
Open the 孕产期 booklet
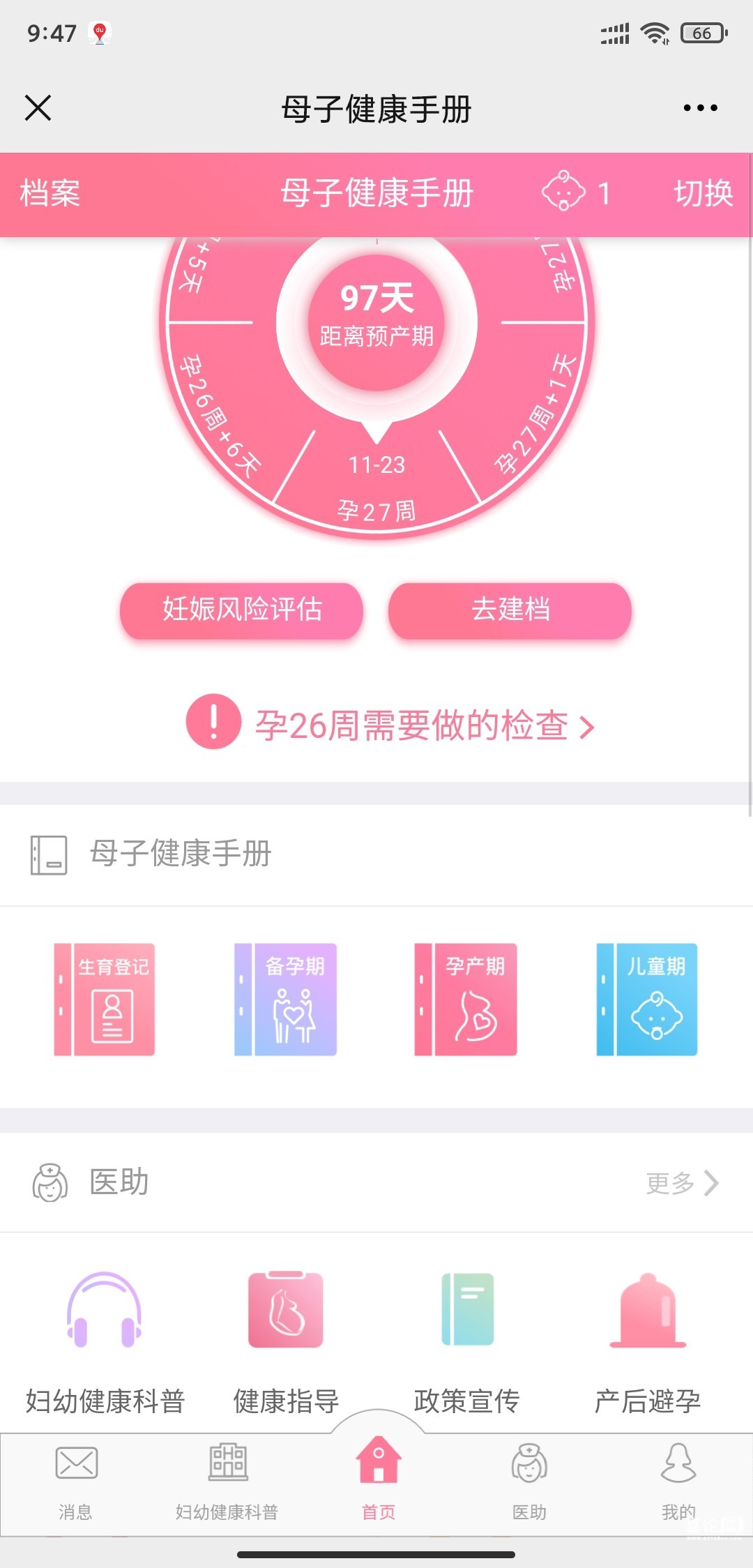coord(466,999)
